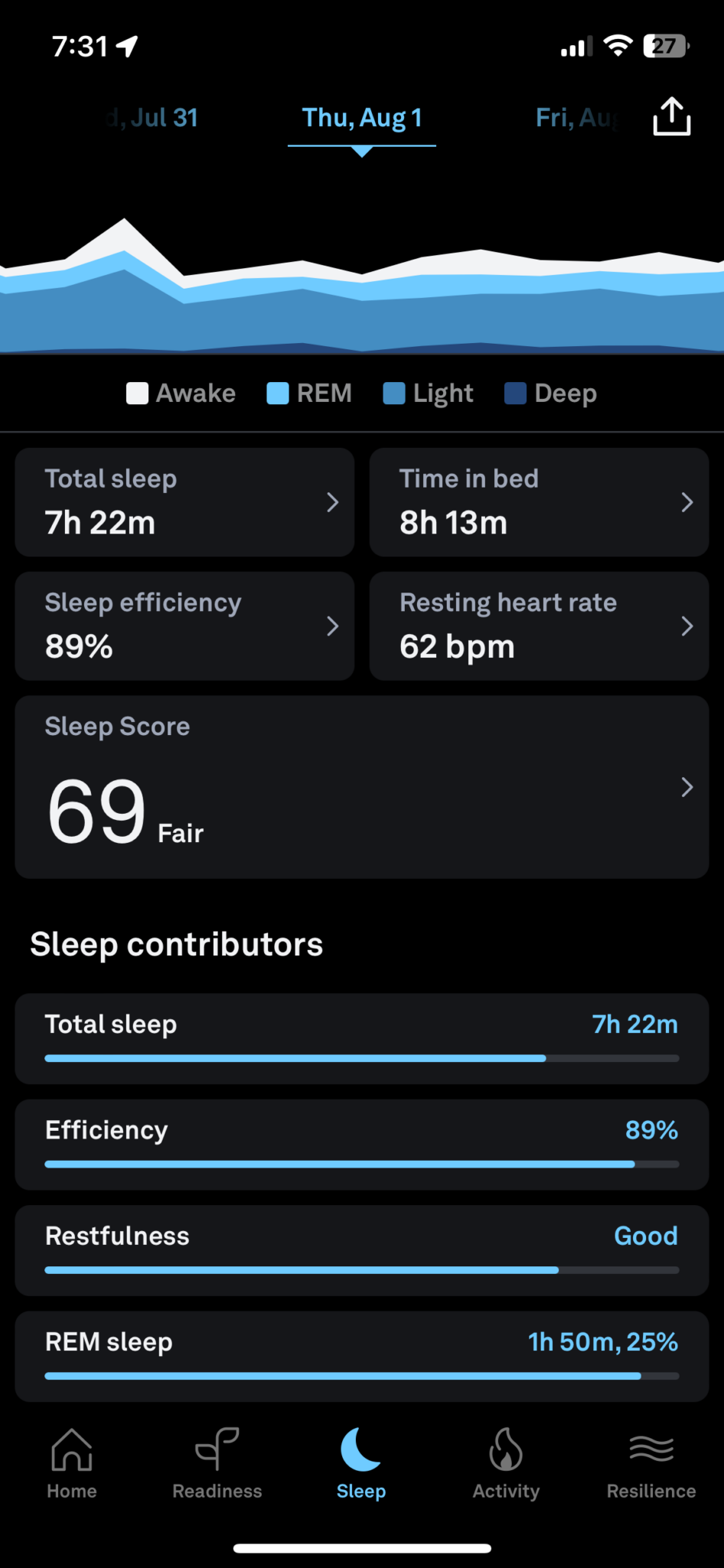Expand the Sleep Score breakdown
This screenshot has width=724, height=1568.
coord(362,786)
